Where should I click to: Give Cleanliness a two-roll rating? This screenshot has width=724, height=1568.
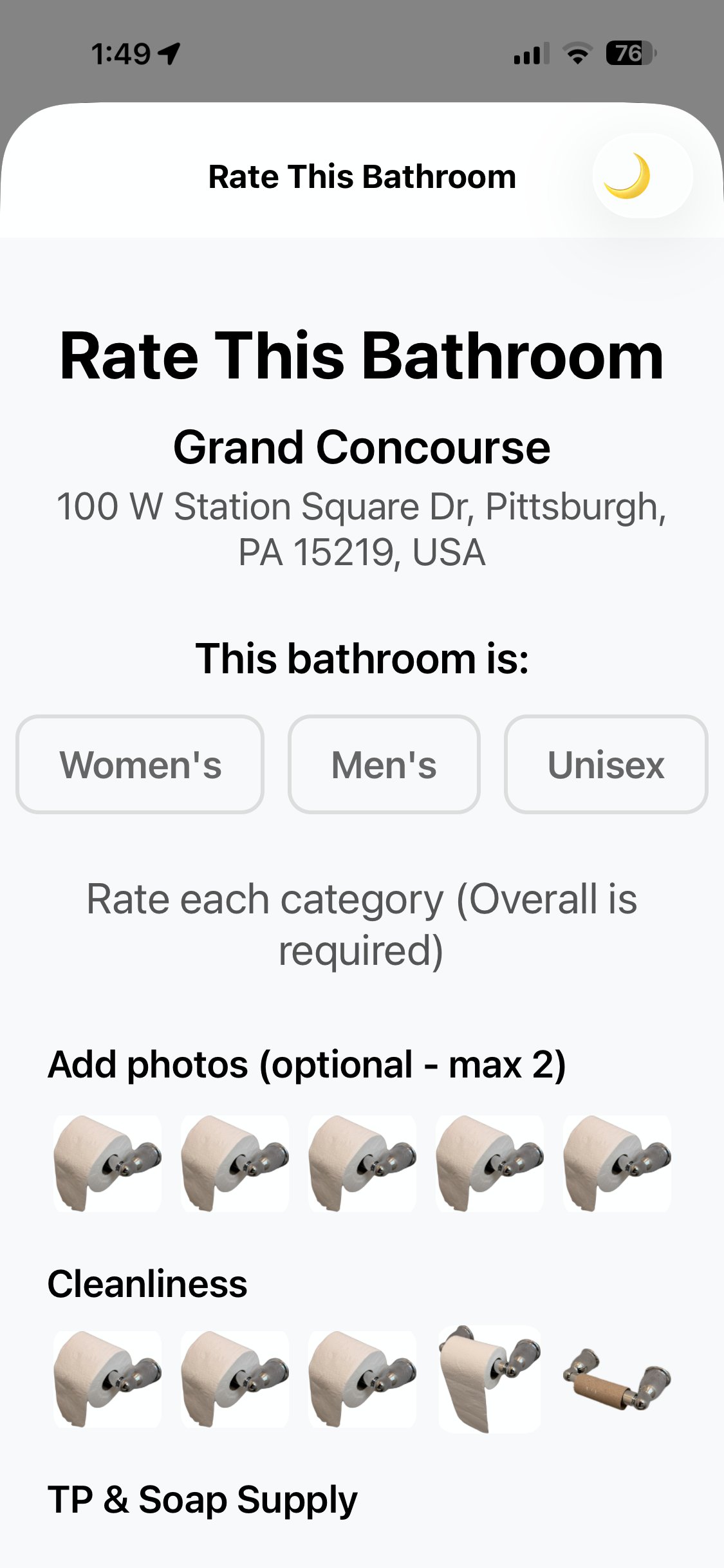[235, 1379]
